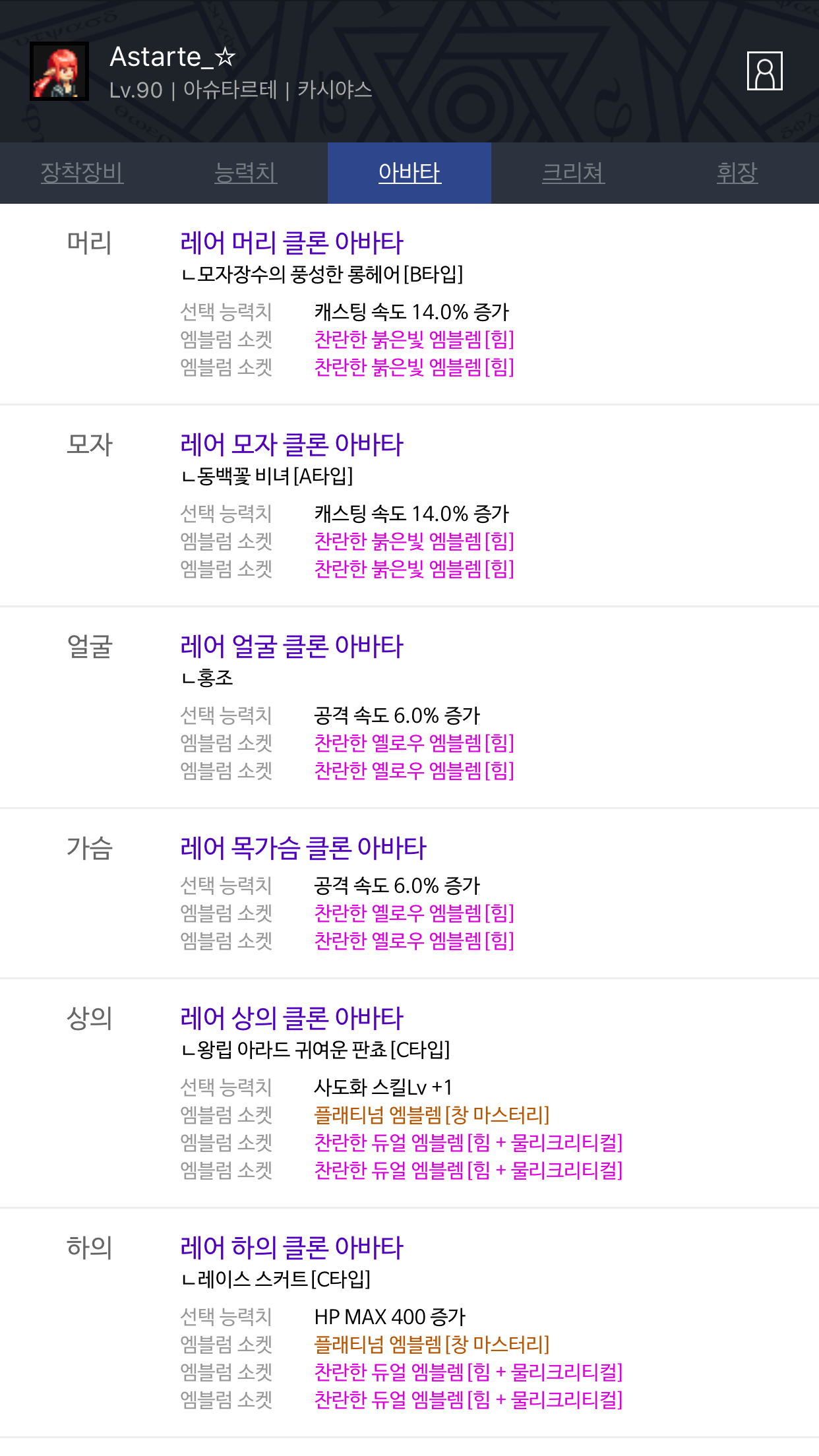This screenshot has width=819, height=1456.
Task: Switch to the 장착장비 tab
Action: (x=82, y=173)
